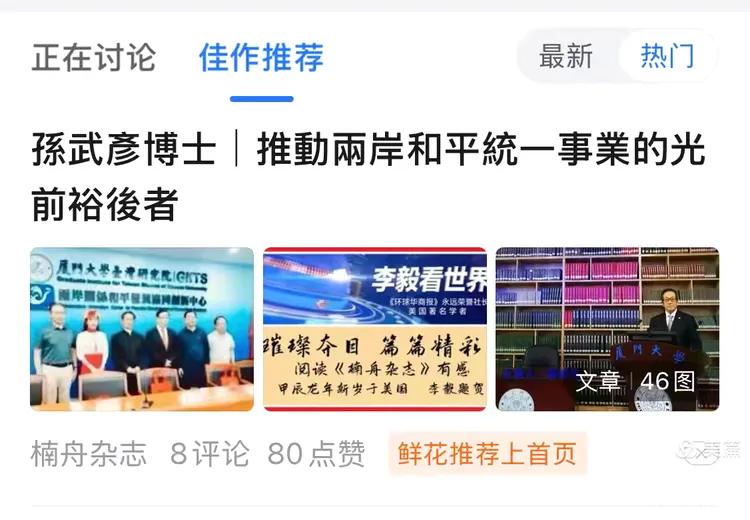
Task: Open the 8评论 comments
Action: pyautogui.click(x=209, y=454)
